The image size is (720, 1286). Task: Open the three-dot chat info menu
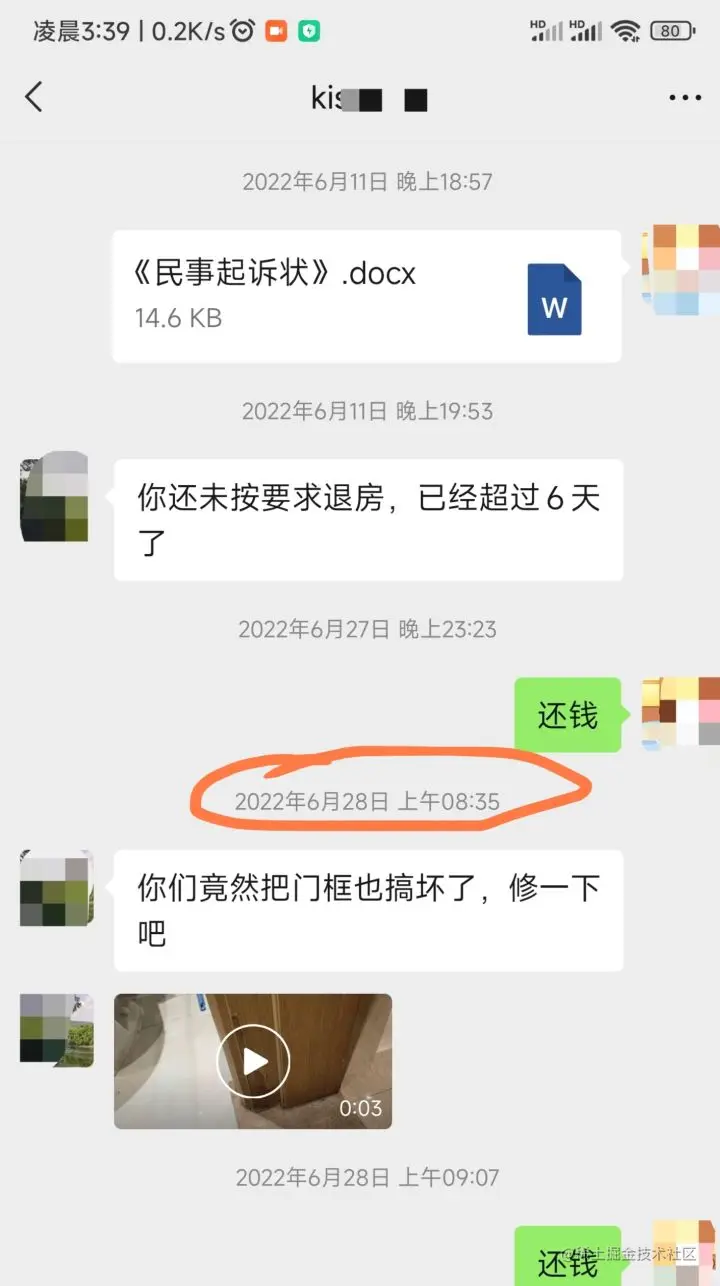coord(684,98)
